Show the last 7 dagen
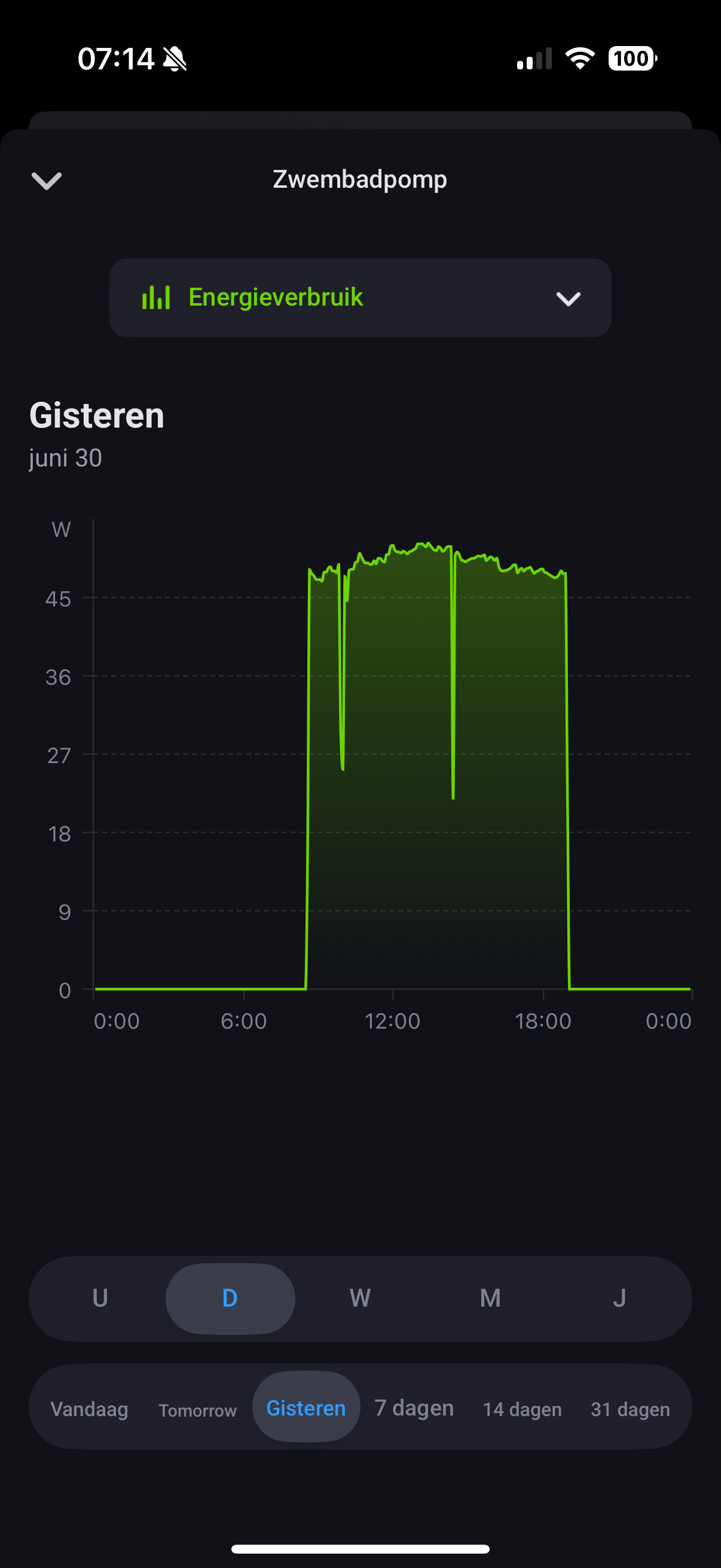This screenshot has width=721, height=1568. tap(414, 1408)
